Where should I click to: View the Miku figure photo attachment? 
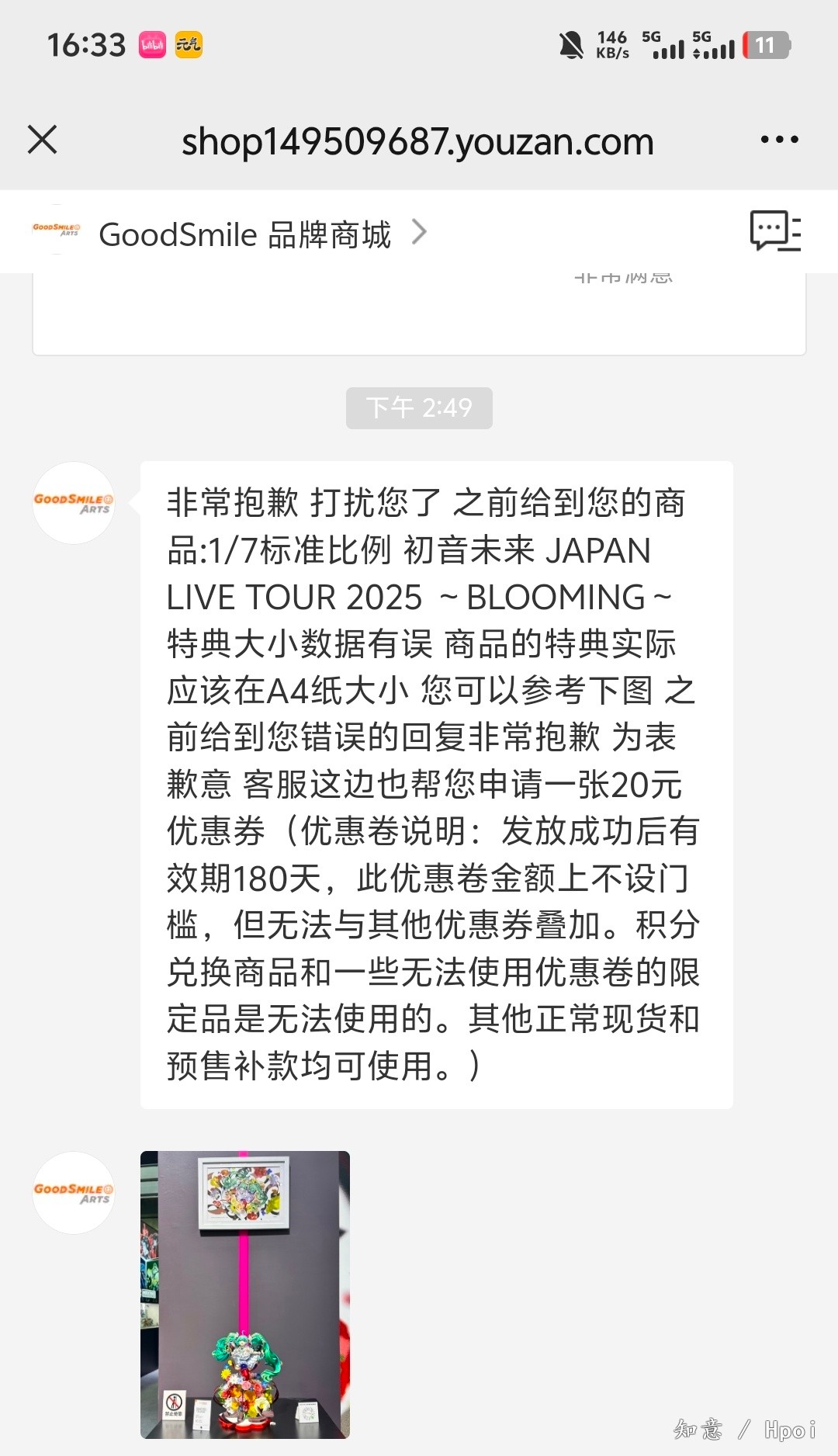point(245,1294)
